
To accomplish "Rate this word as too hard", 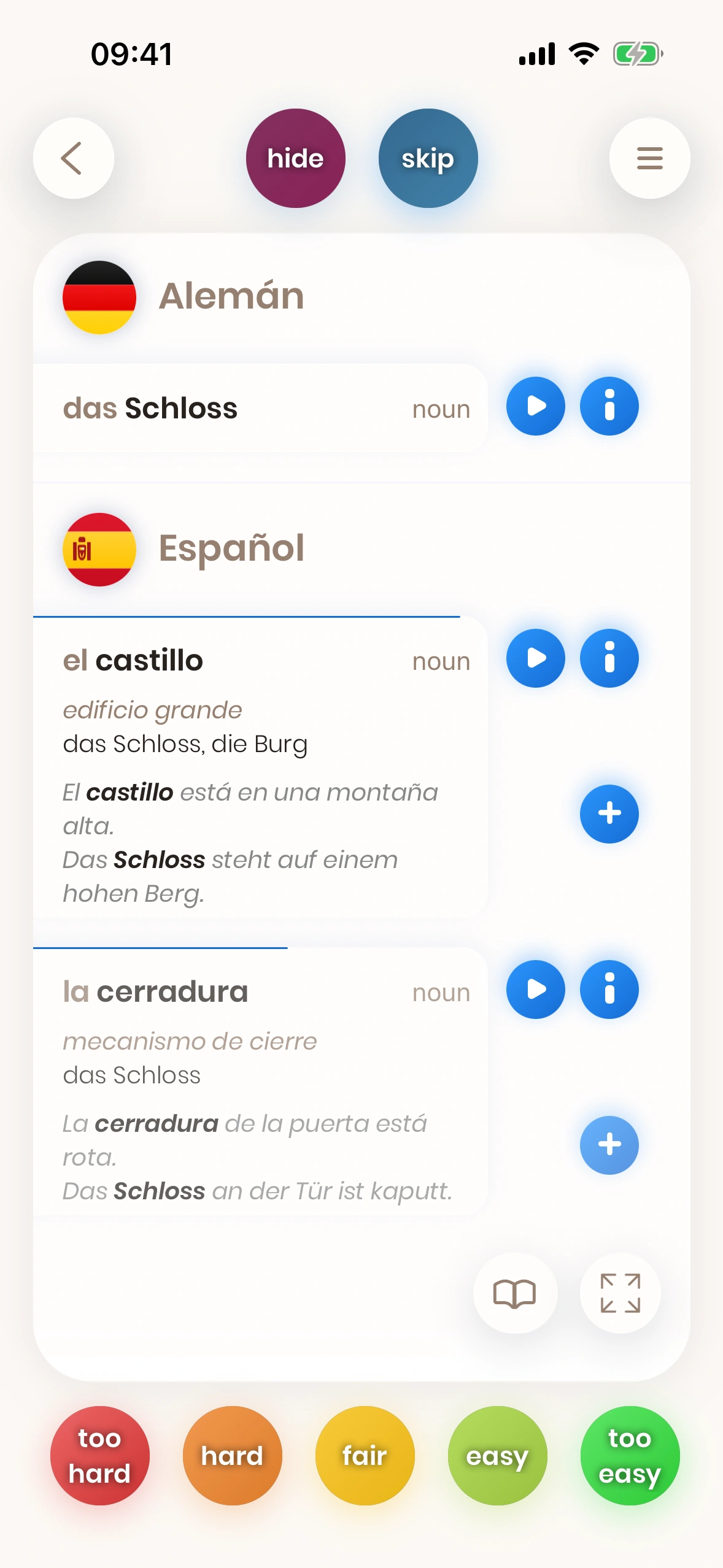I will tap(99, 1455).
